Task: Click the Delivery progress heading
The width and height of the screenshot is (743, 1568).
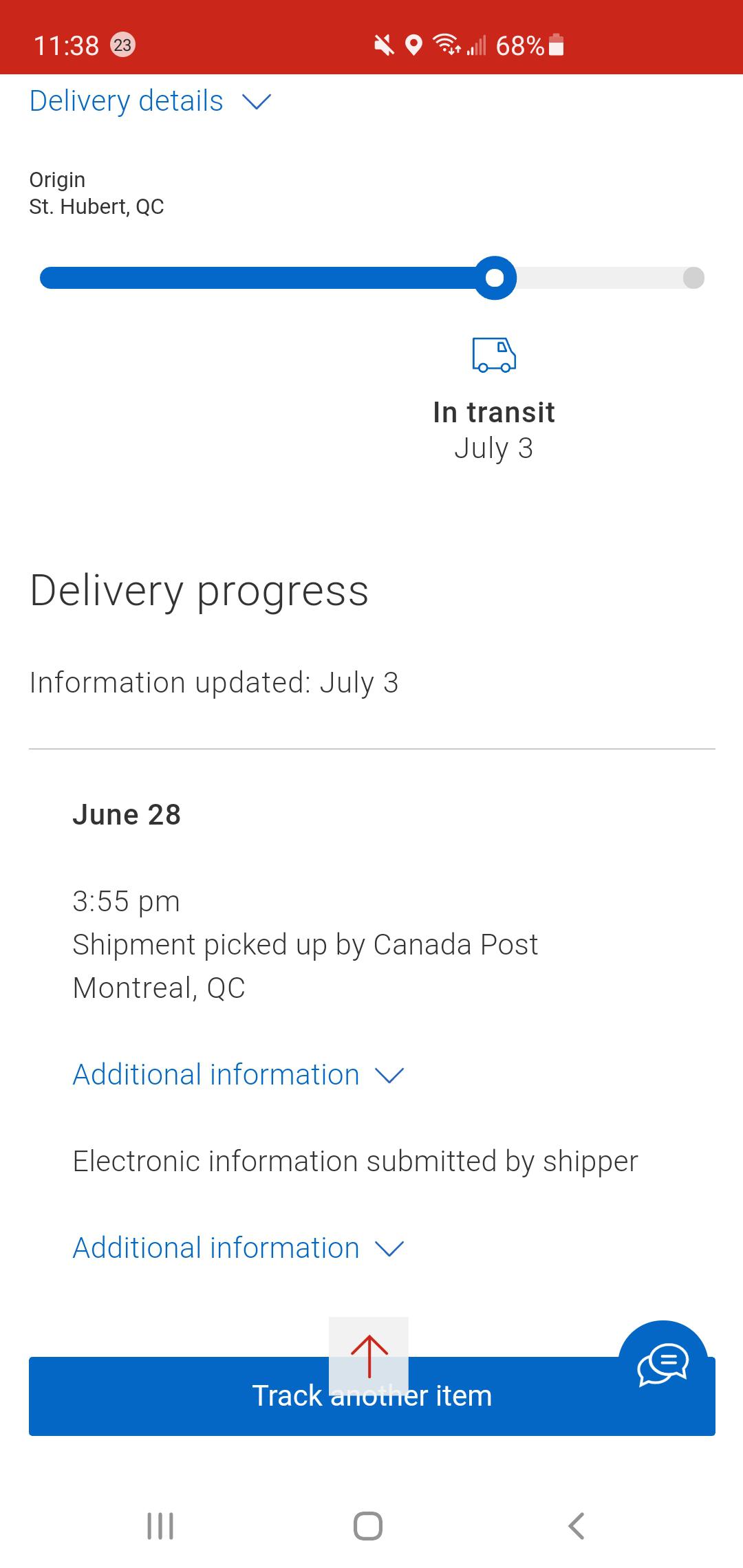Action: click(x=200, y=590)
